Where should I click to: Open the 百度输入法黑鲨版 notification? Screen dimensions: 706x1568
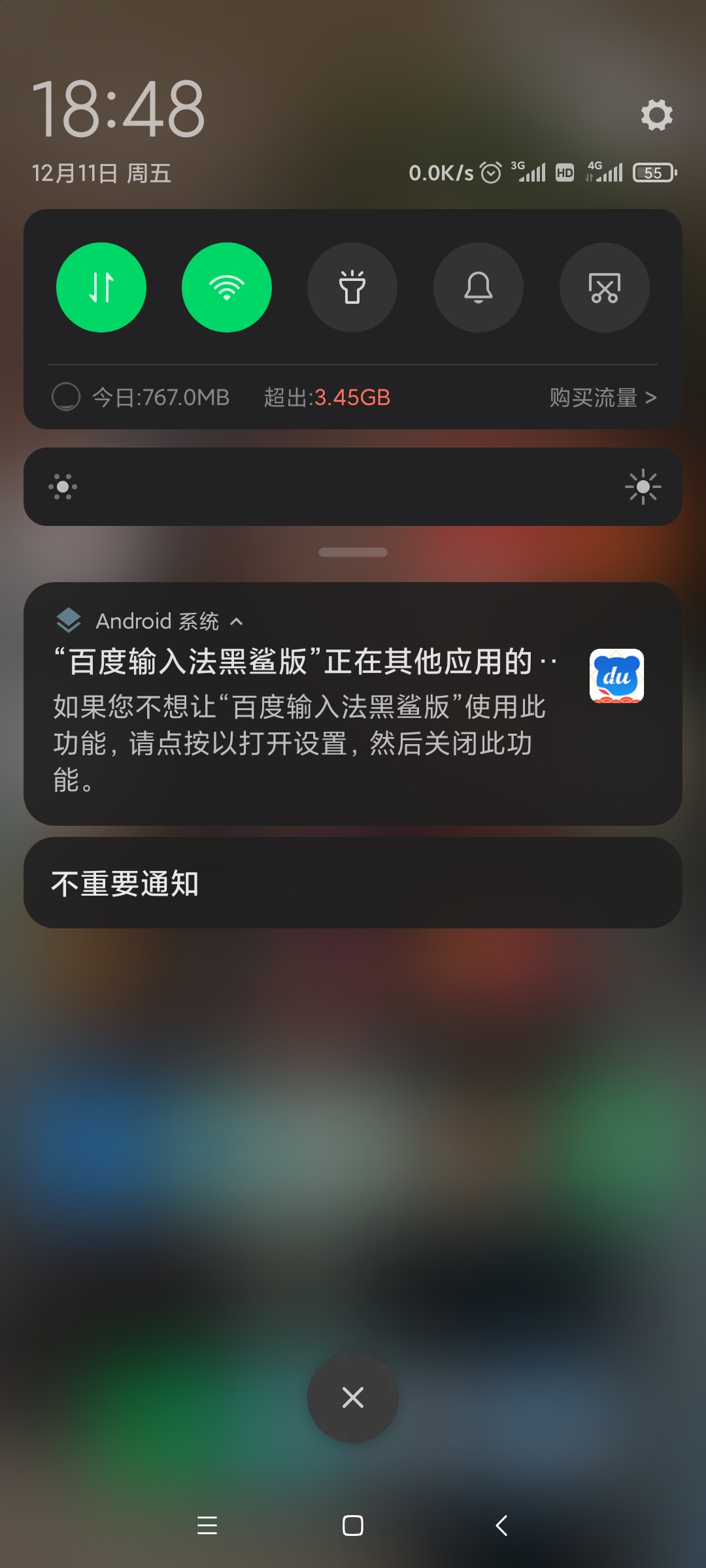353,704
